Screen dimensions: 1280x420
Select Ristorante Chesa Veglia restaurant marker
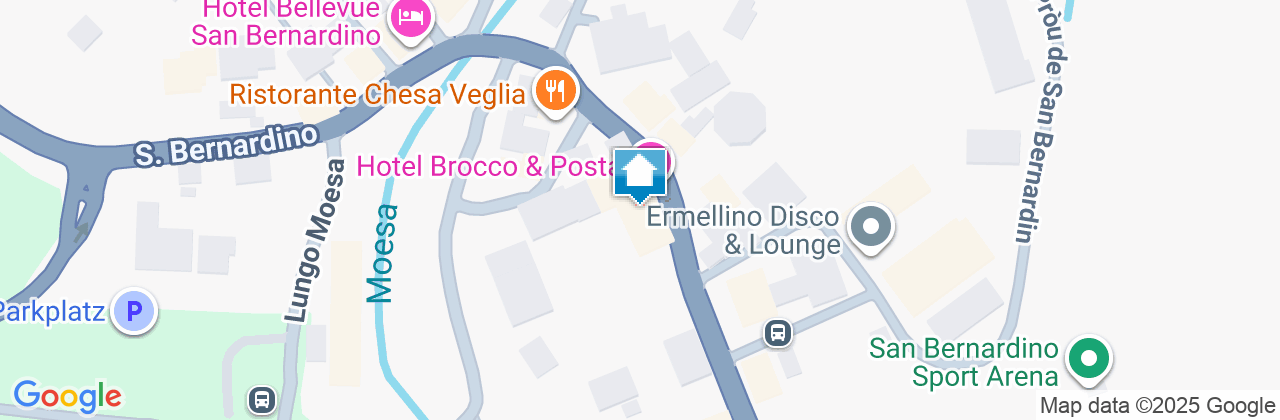tap(553, 91)
